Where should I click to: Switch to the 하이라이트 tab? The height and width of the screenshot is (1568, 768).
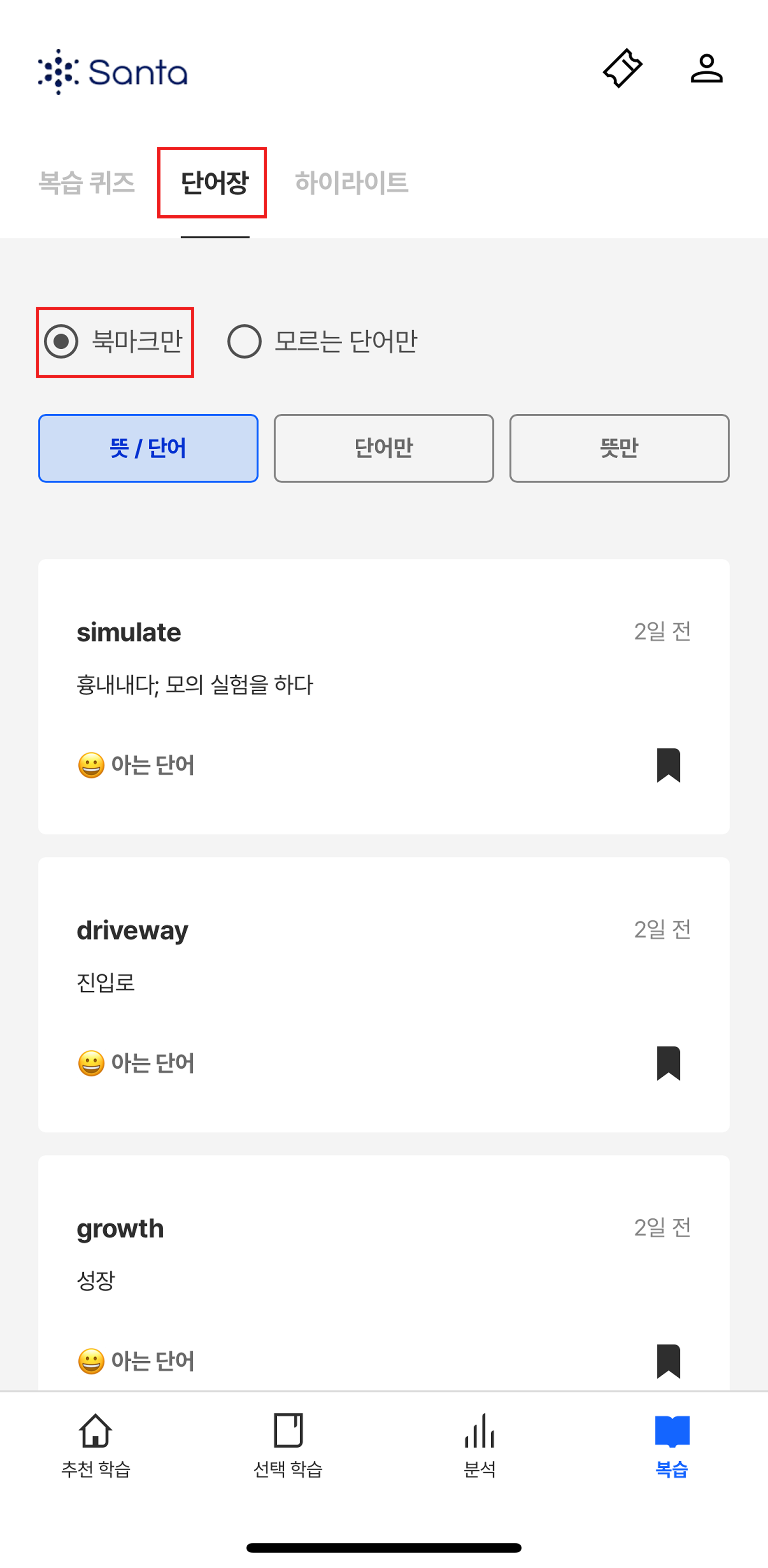click(351, 182)
